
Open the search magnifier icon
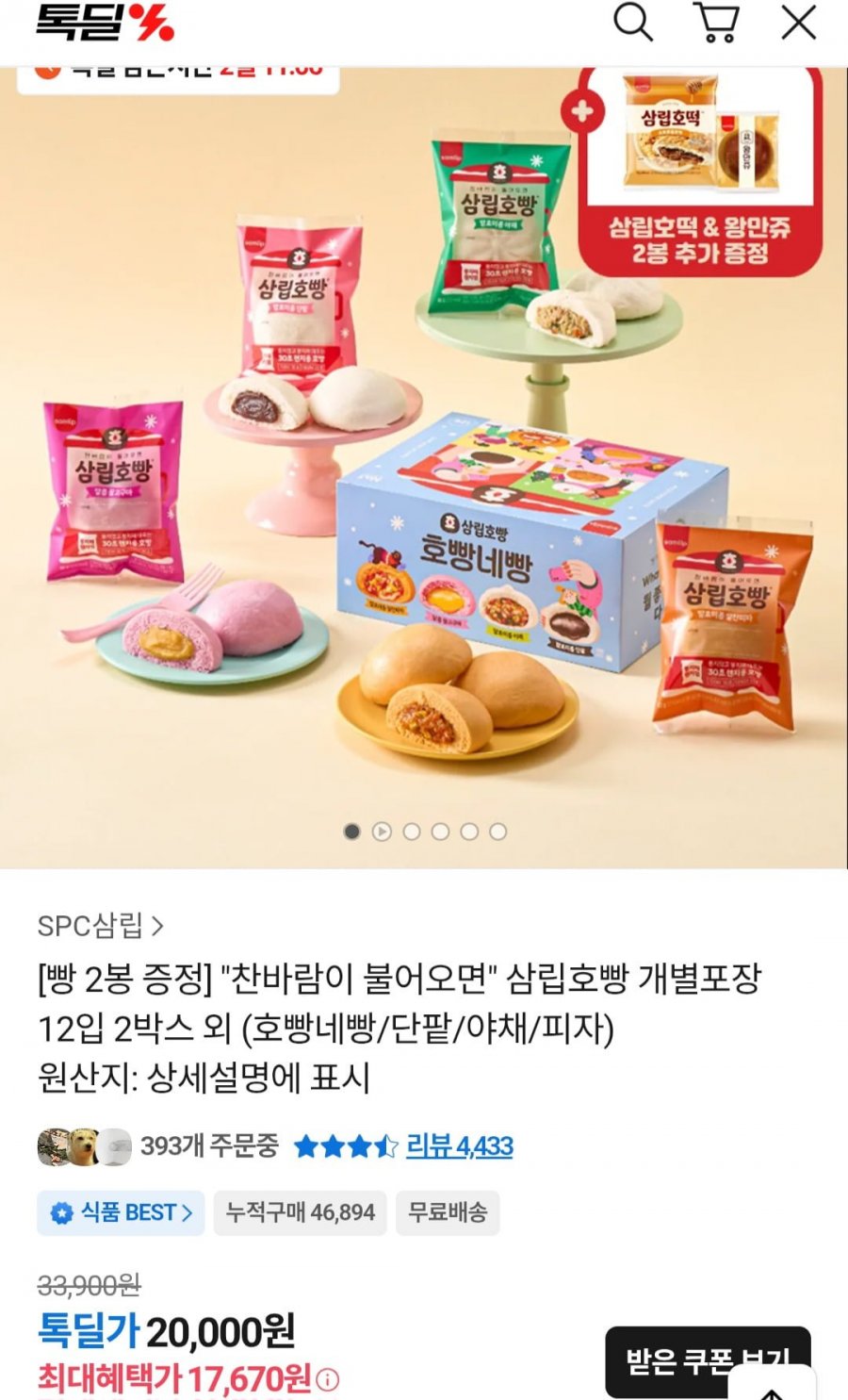[x=632, y=22]
